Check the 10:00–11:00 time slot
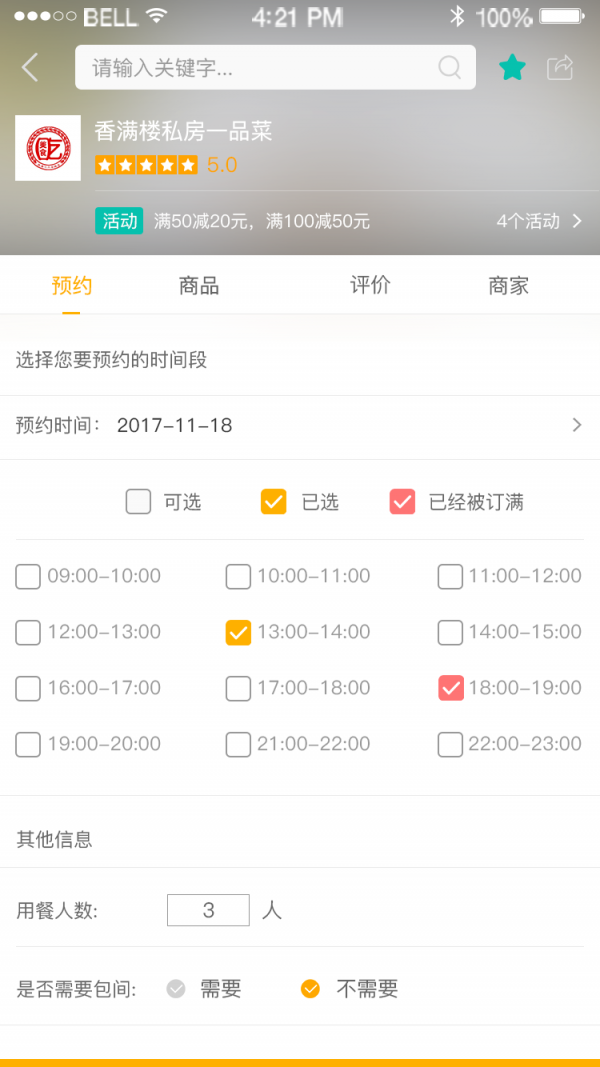The width and height of the screenshot is (600, 1067). (x=238, y=576)
